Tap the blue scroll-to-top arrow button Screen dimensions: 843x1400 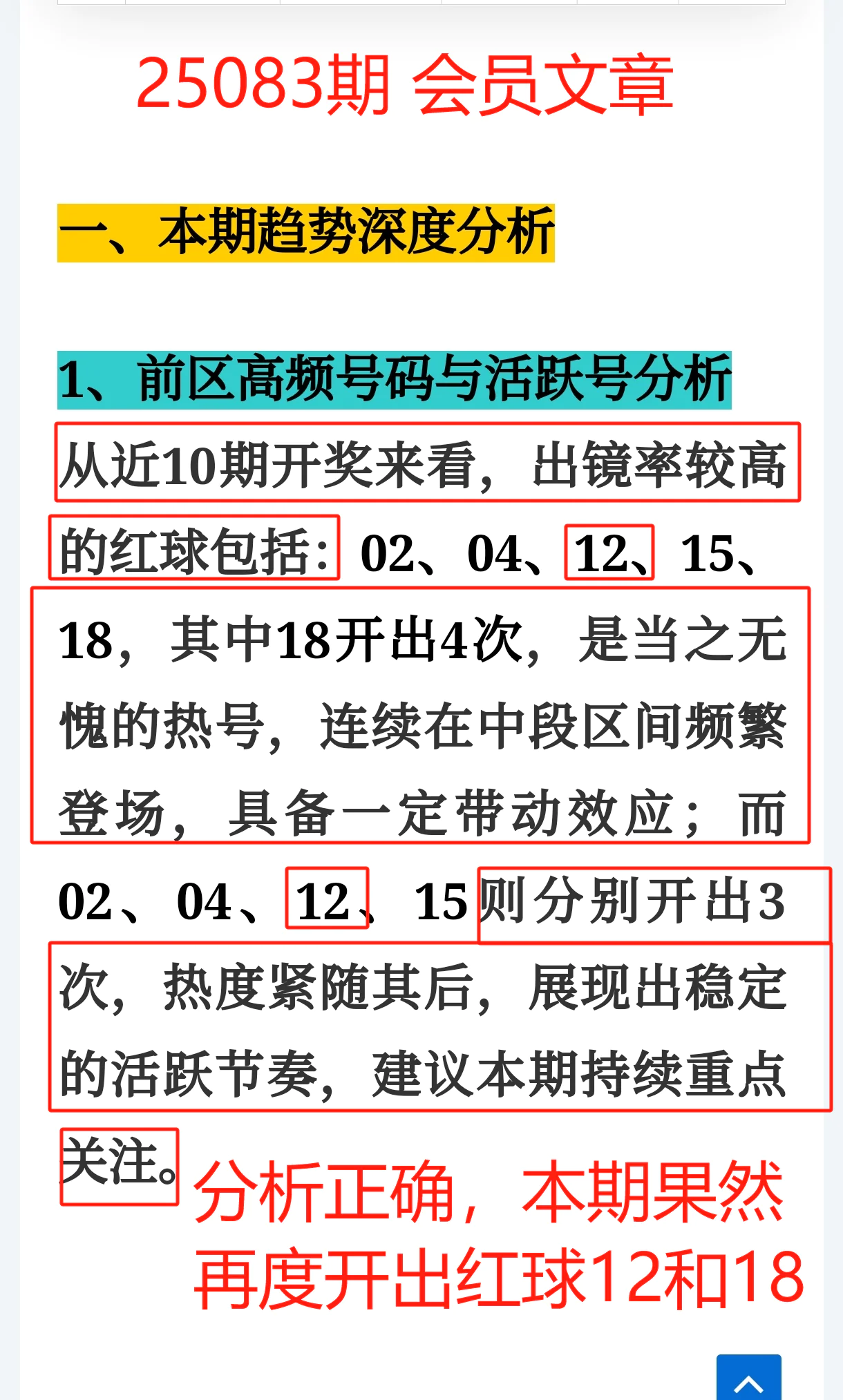[748, 1378]
